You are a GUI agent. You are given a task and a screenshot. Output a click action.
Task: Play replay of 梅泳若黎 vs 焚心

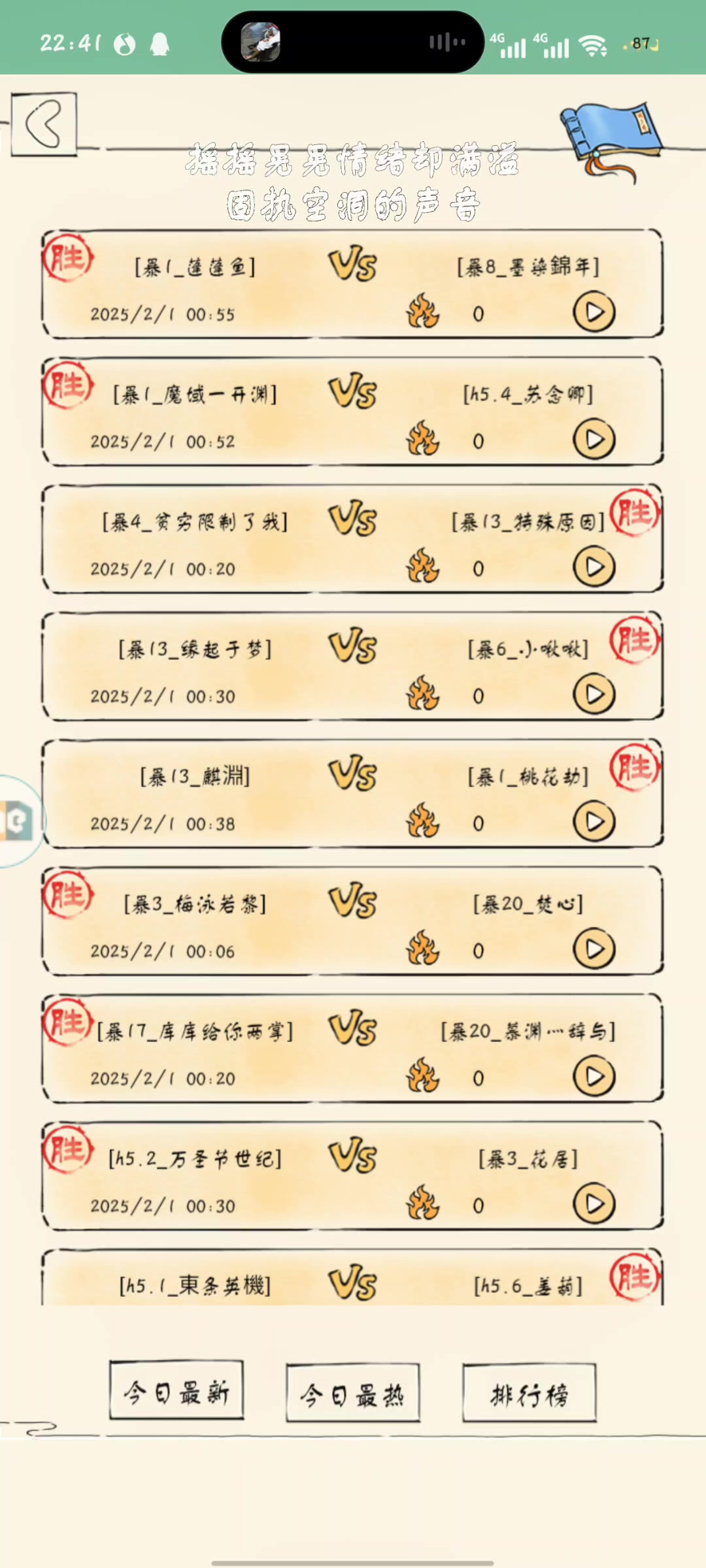(x=594, y=950)
